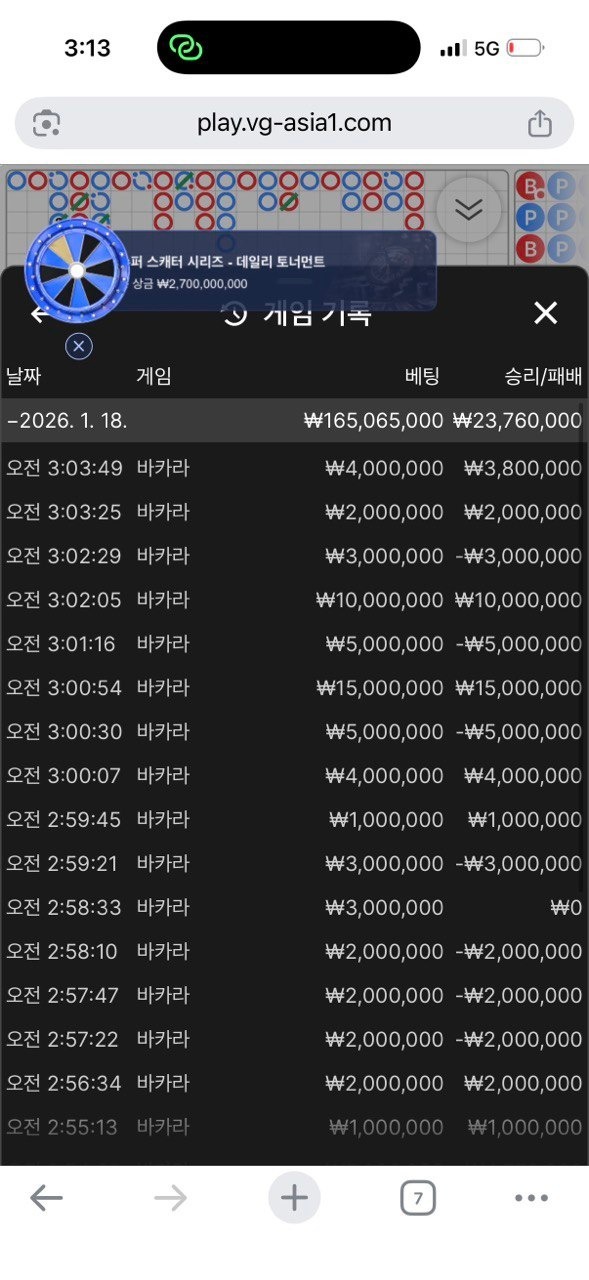This screenshot has width=589, height=1280.
Task: Open the browser more options menu
Action: (x=532, y=1198)
